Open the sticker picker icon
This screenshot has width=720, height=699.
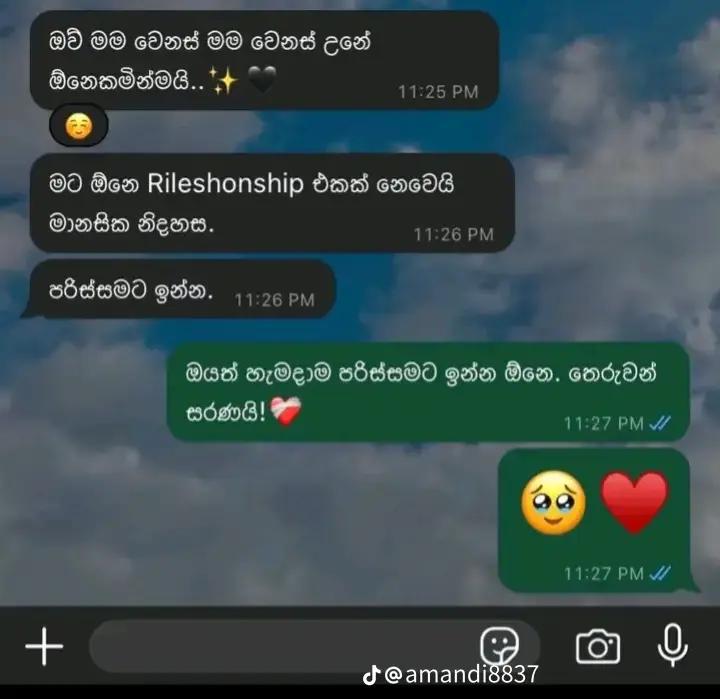tap(499, 645)
